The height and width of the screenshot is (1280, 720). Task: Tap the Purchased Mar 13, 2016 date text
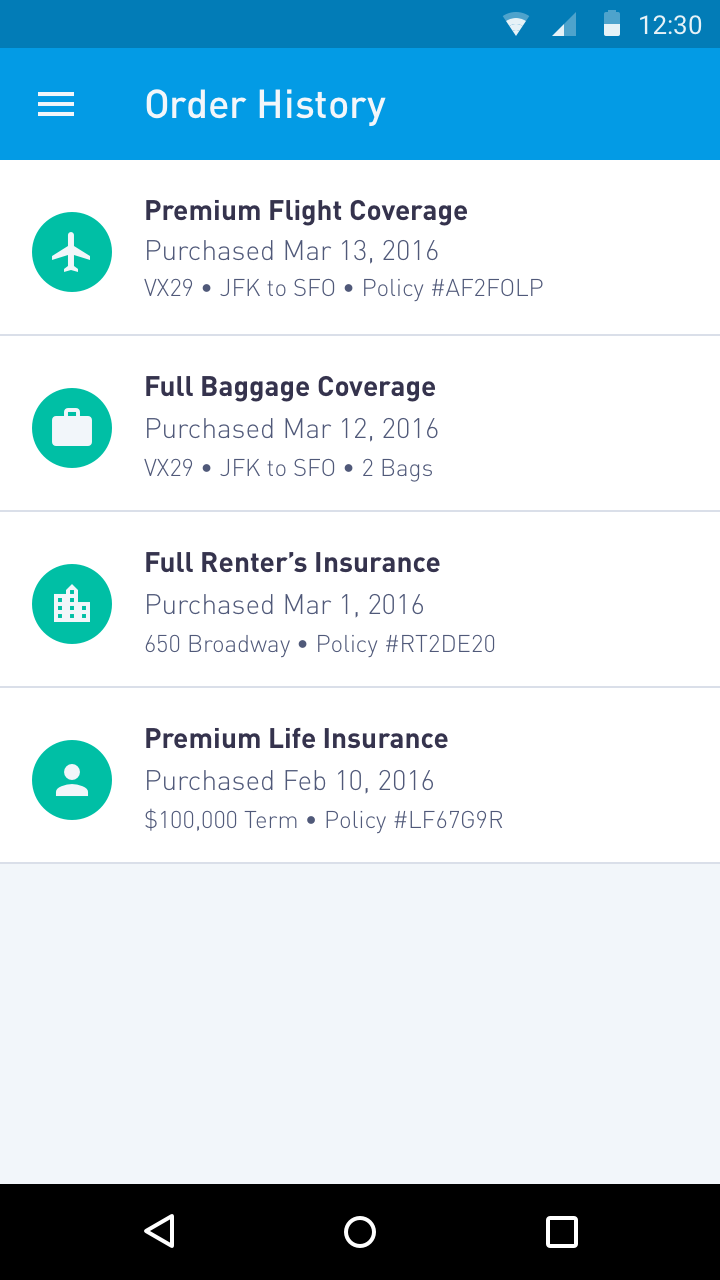coord(291,252)
